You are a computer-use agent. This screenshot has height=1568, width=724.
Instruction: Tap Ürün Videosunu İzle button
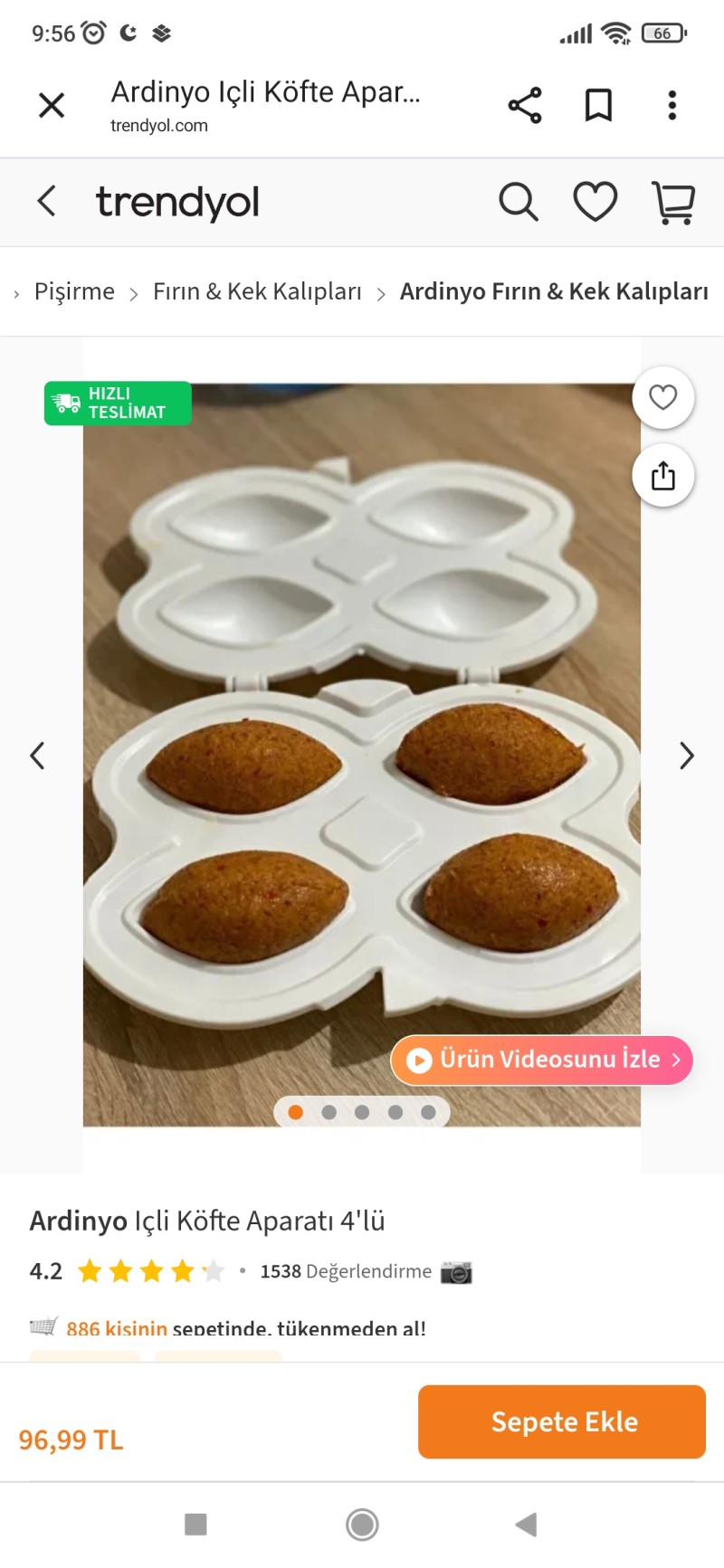click(542, 1060)
